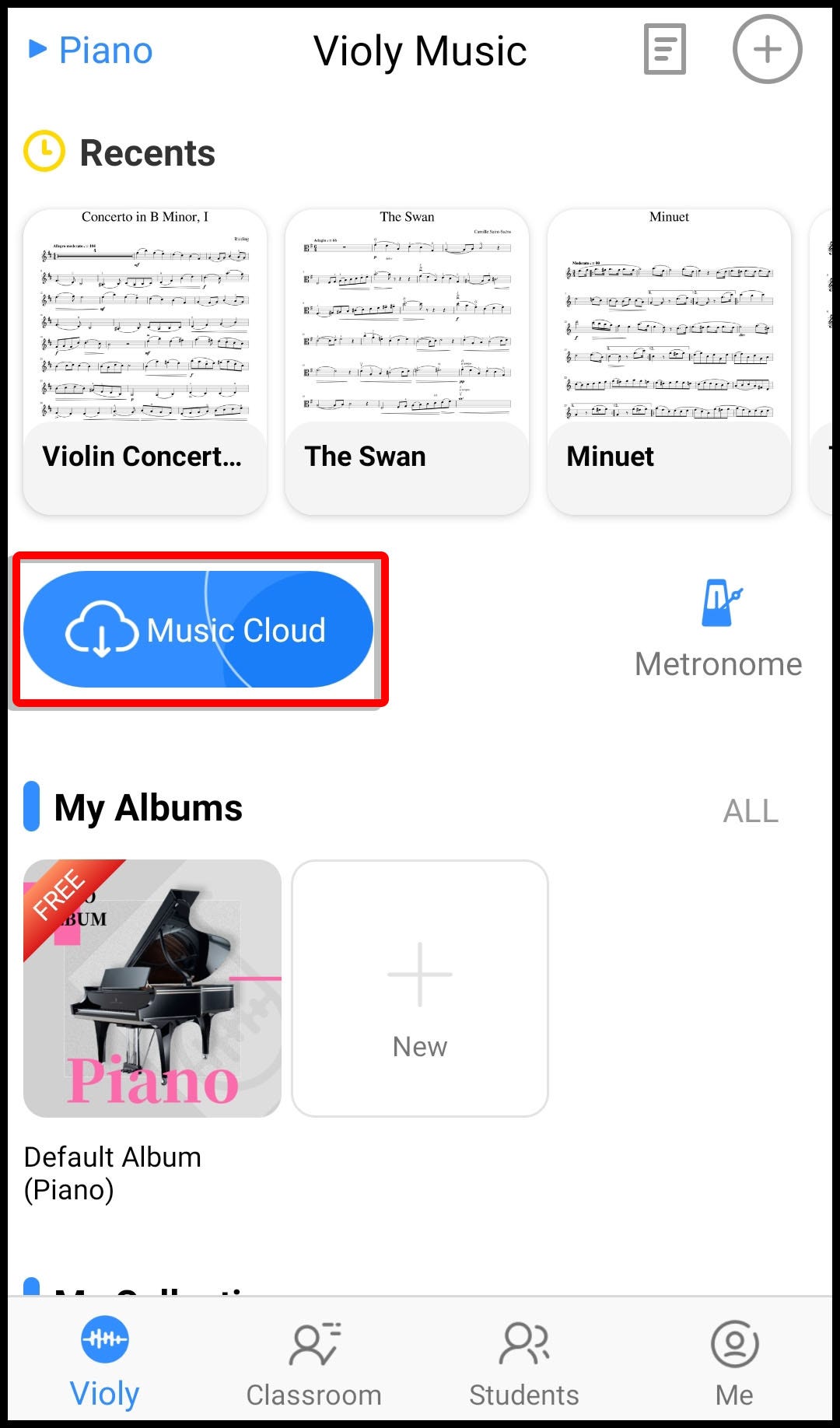Switch to the Classroom tab
This screenshot has width=840, height=1428.
pyautogui.click(x=314, y=1362)
